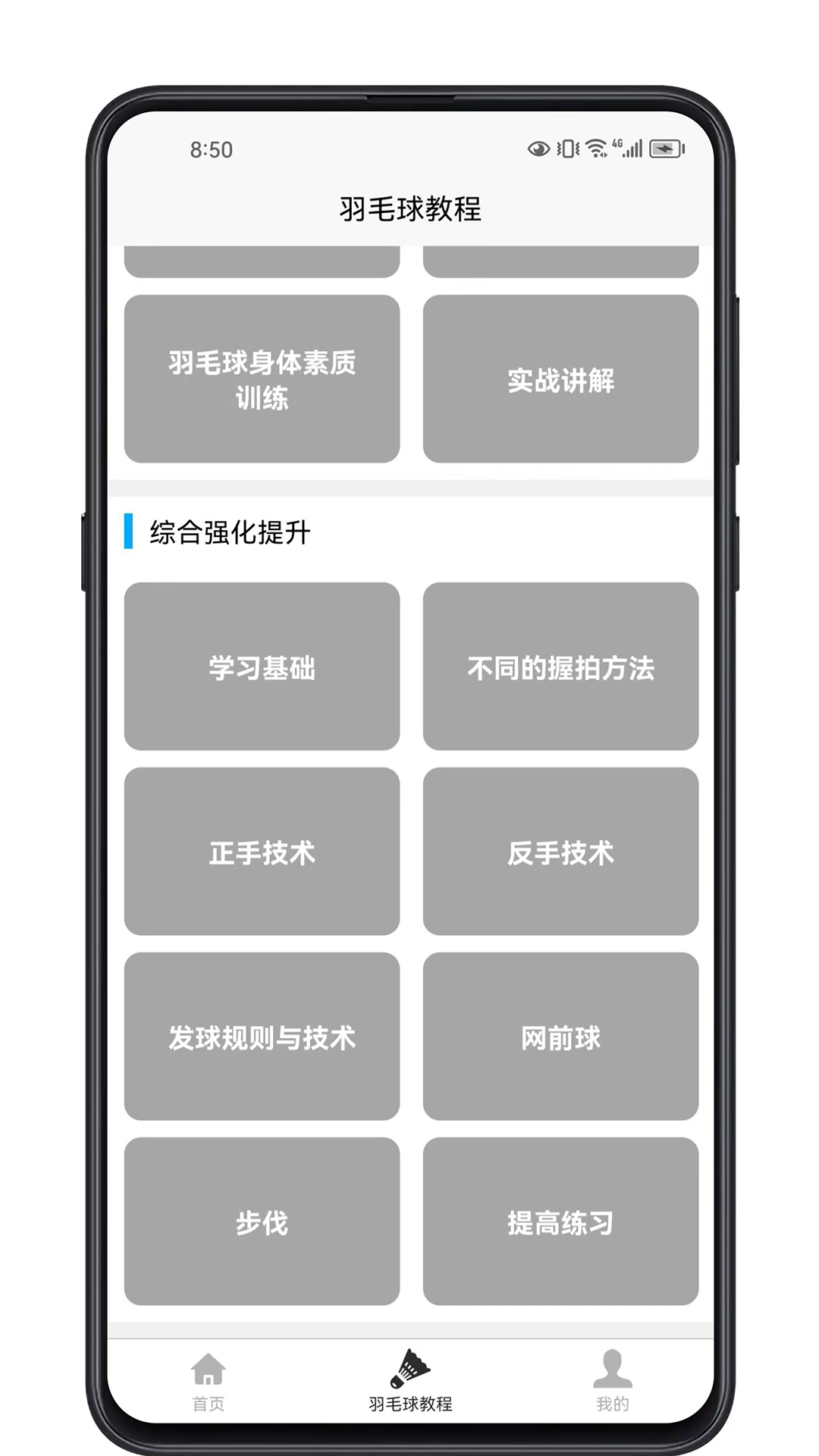Open 羽毛球身体素质训练 card

[262, 379]
